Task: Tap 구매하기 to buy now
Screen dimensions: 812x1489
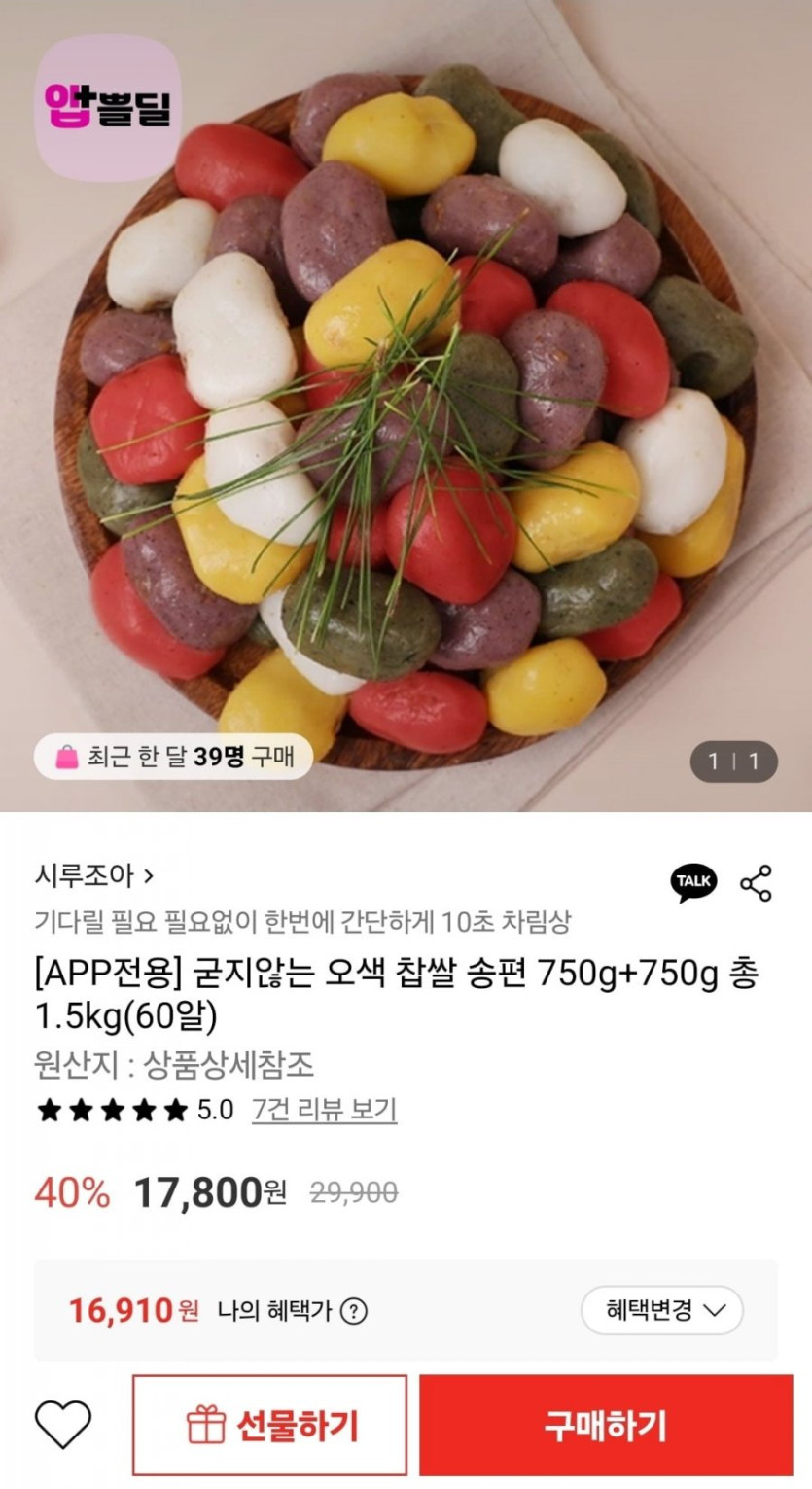Action: coord(606,1425)
